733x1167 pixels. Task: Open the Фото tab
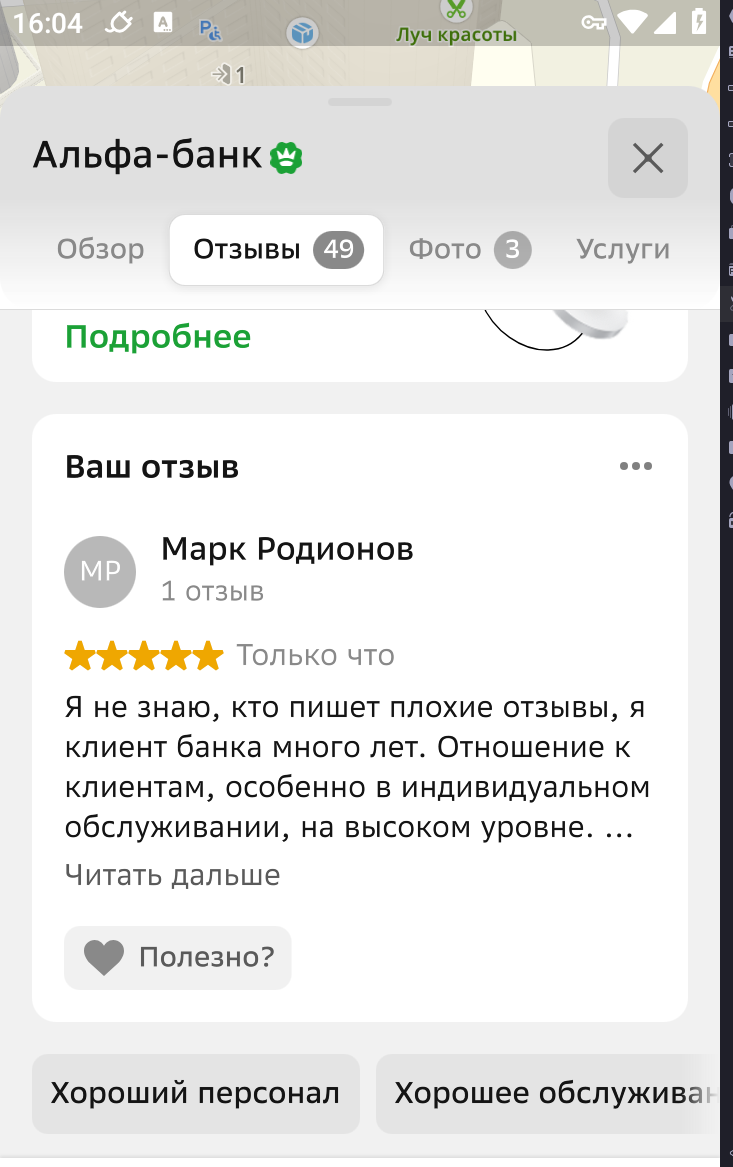click(x=468, y=249)
